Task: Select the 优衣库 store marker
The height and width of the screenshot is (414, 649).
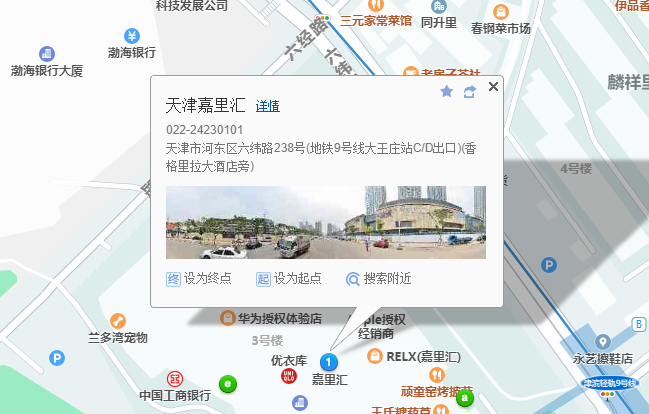Action: click(289, 376)
